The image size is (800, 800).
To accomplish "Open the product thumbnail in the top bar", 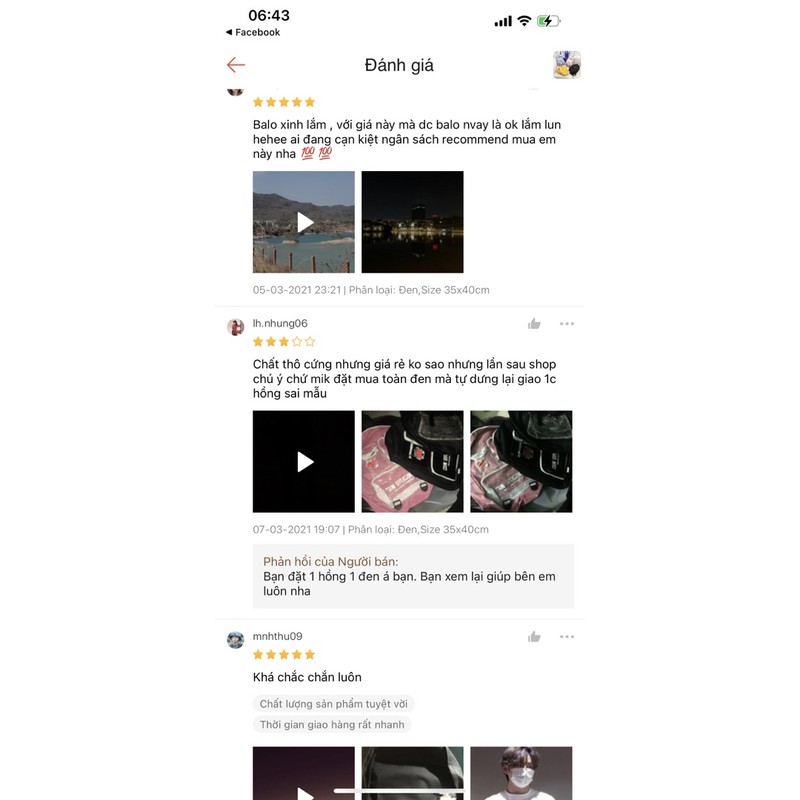I will click(x=567, y=65).
